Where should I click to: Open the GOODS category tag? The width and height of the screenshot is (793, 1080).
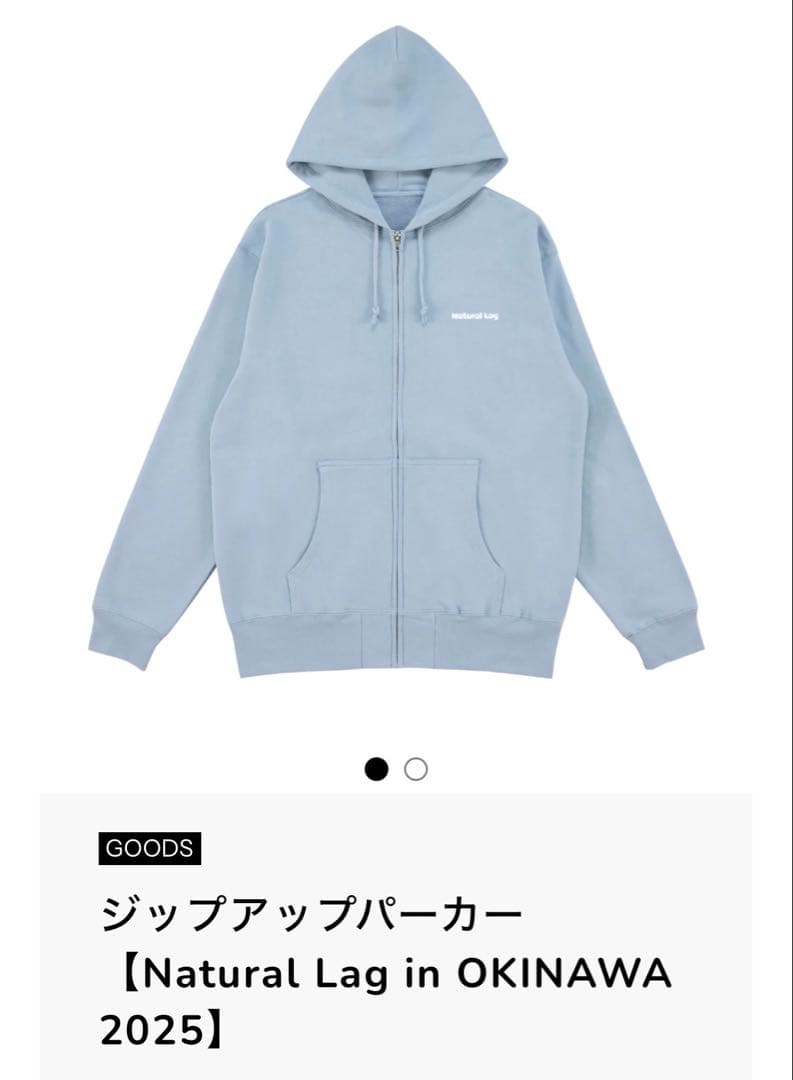pos(150,849)
